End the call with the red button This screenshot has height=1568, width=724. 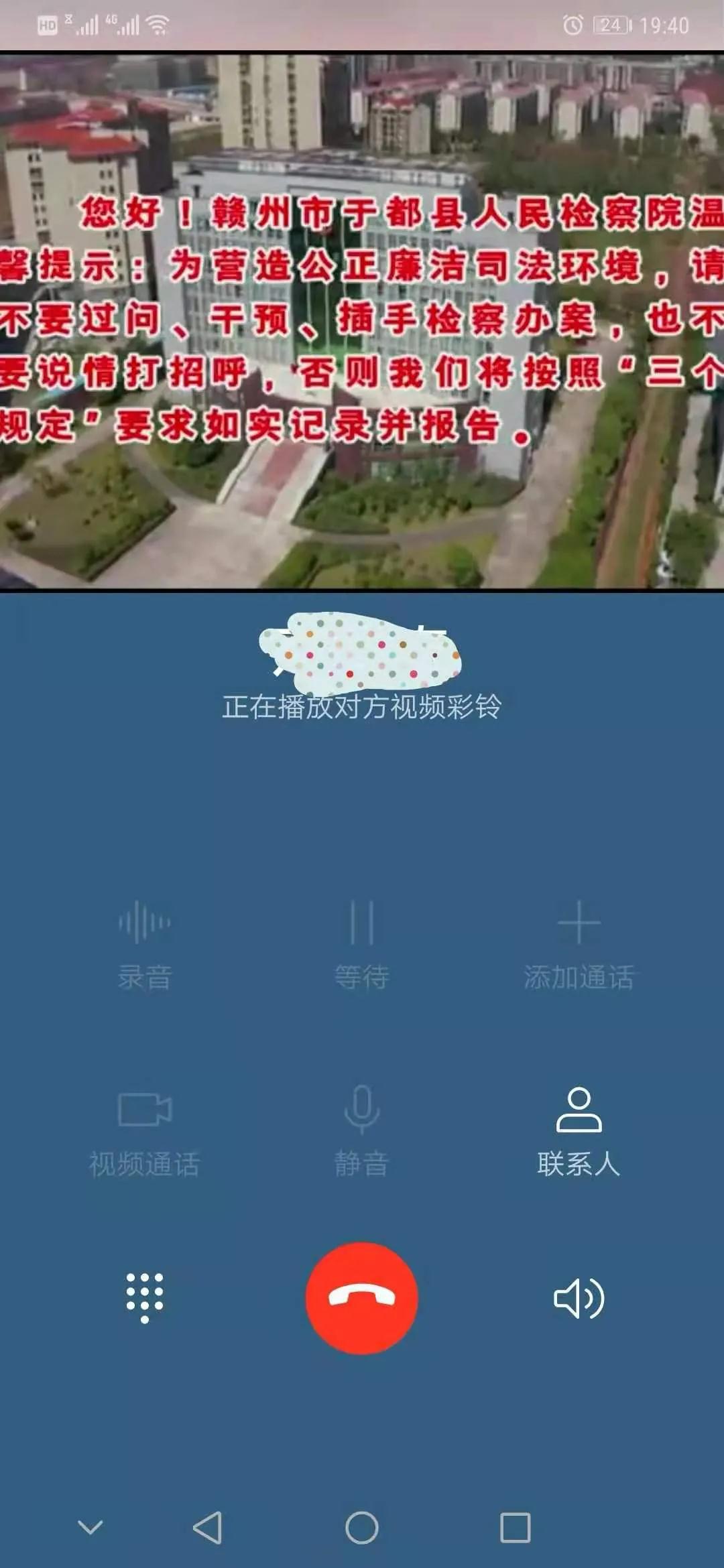361,1298
